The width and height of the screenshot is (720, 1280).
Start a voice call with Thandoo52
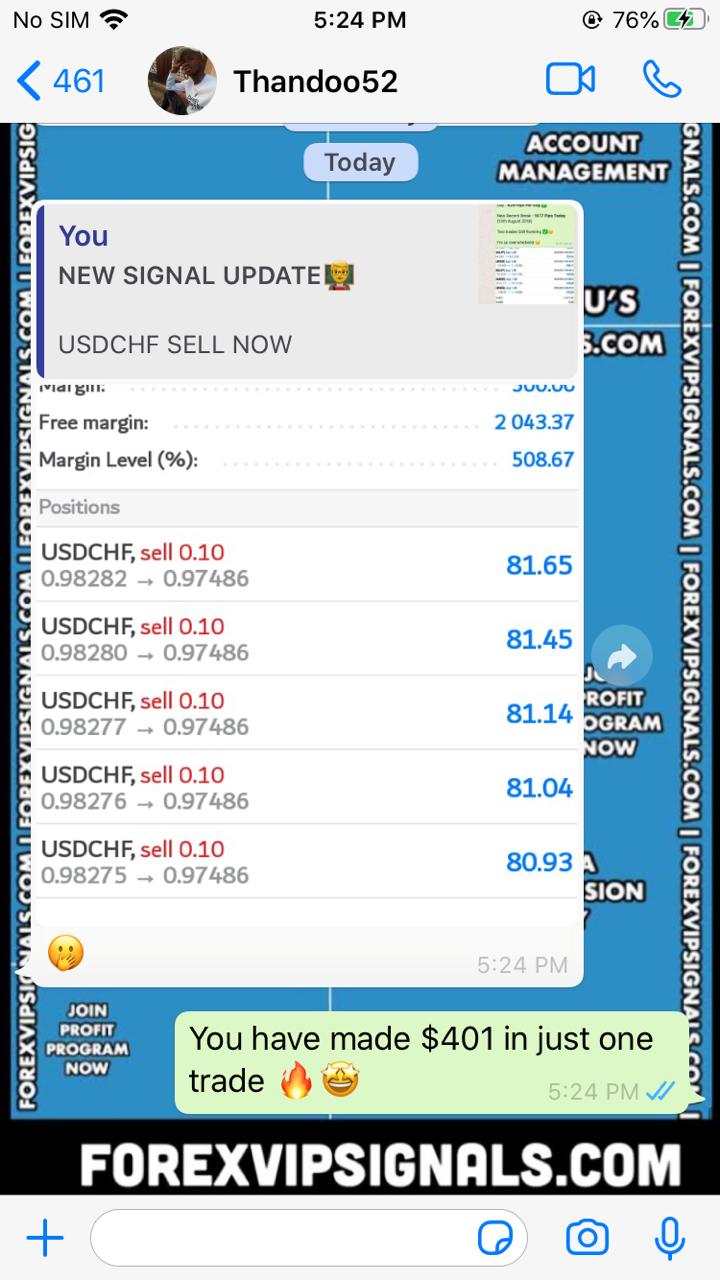coord(662,80)
